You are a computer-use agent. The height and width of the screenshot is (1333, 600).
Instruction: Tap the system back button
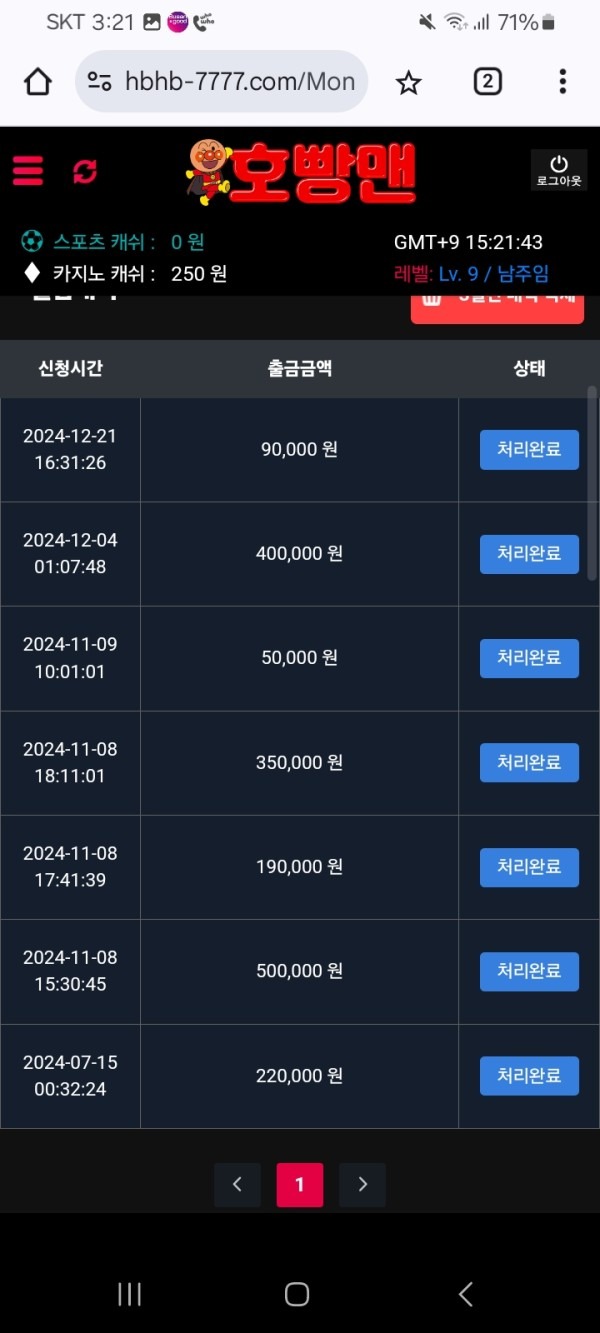[466, 1294]
